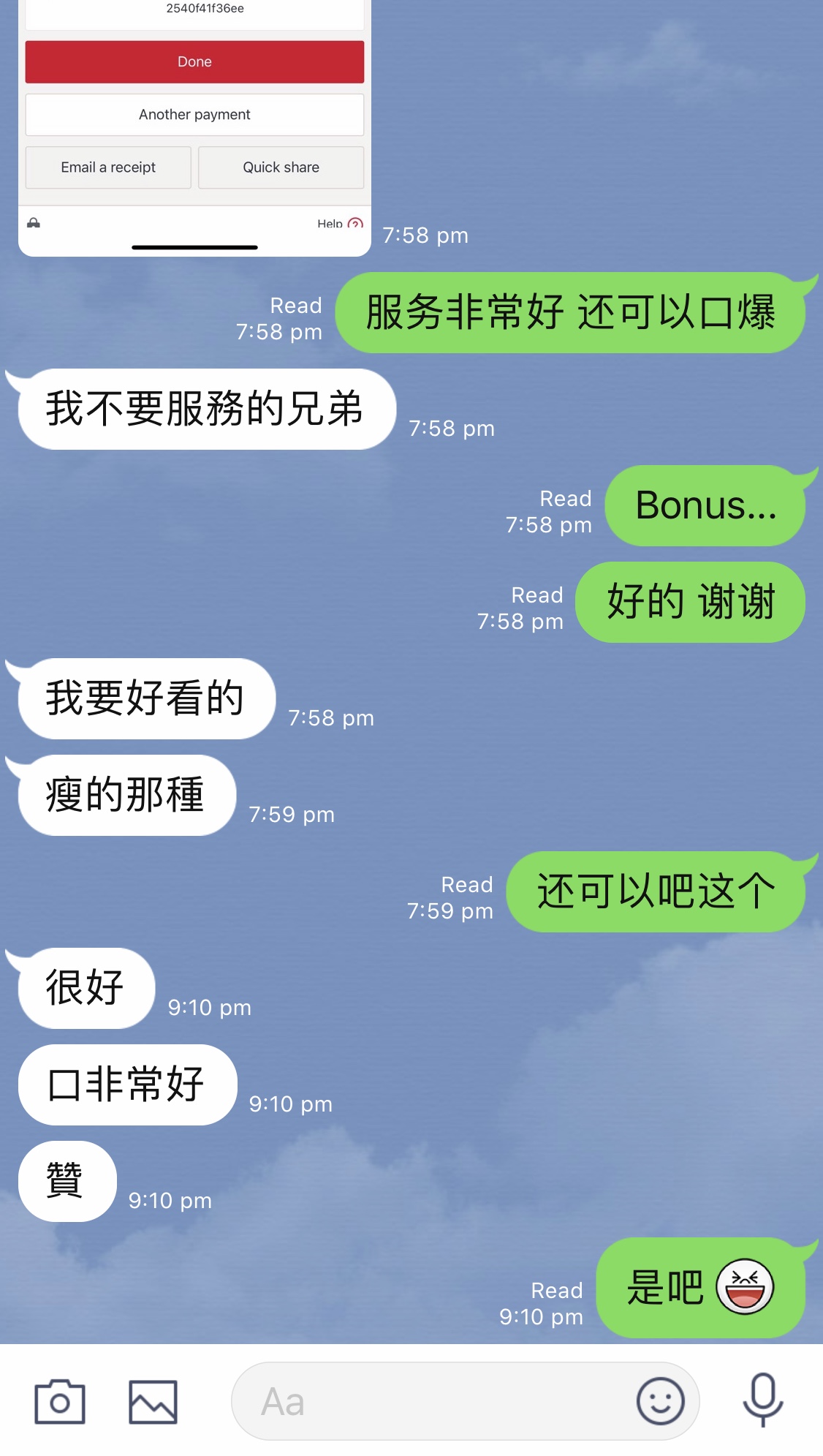Image resolution: width=823 pixels, height=1456 pixels.
Task: Open the photo gallery picker
Action: pos(153,1401)
